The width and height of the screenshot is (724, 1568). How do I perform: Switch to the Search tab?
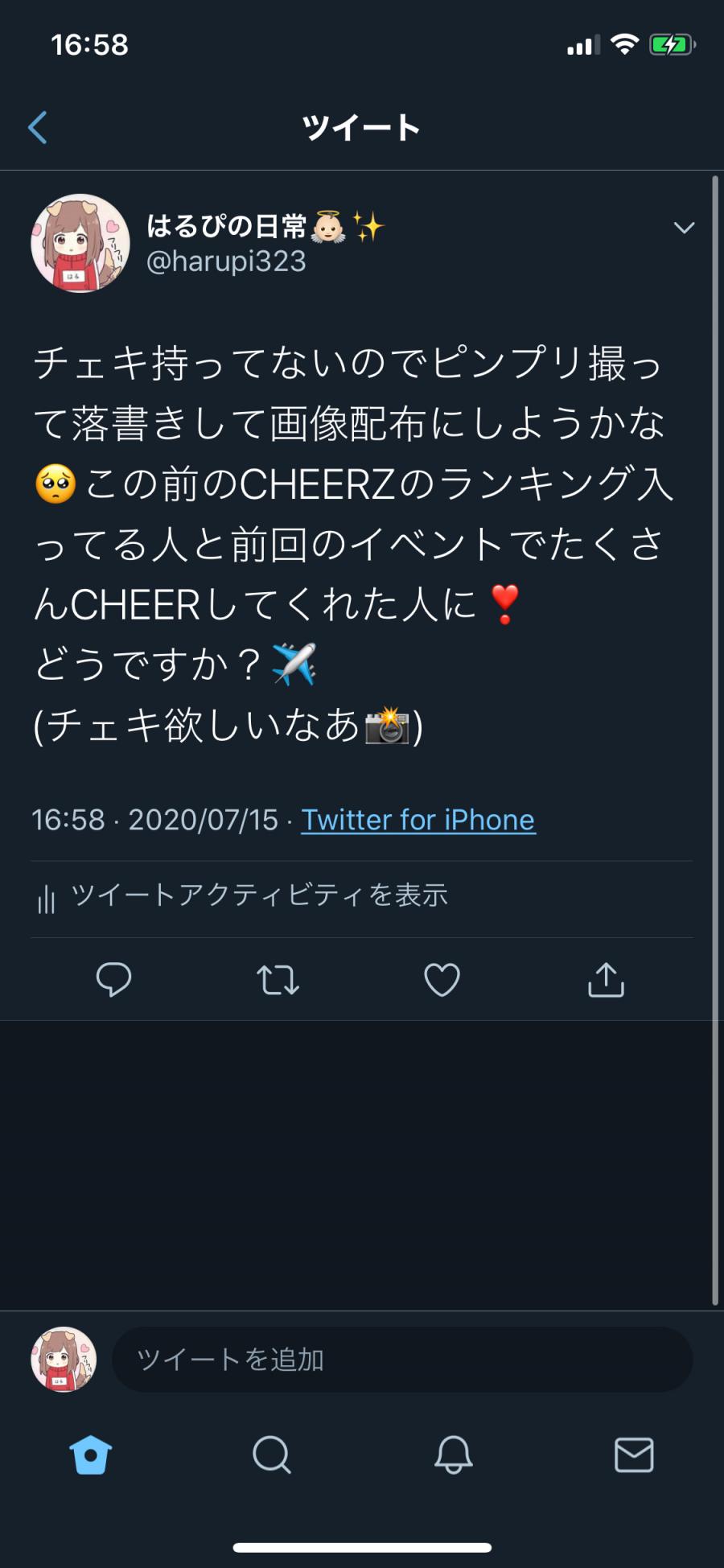click(272, 1455)
